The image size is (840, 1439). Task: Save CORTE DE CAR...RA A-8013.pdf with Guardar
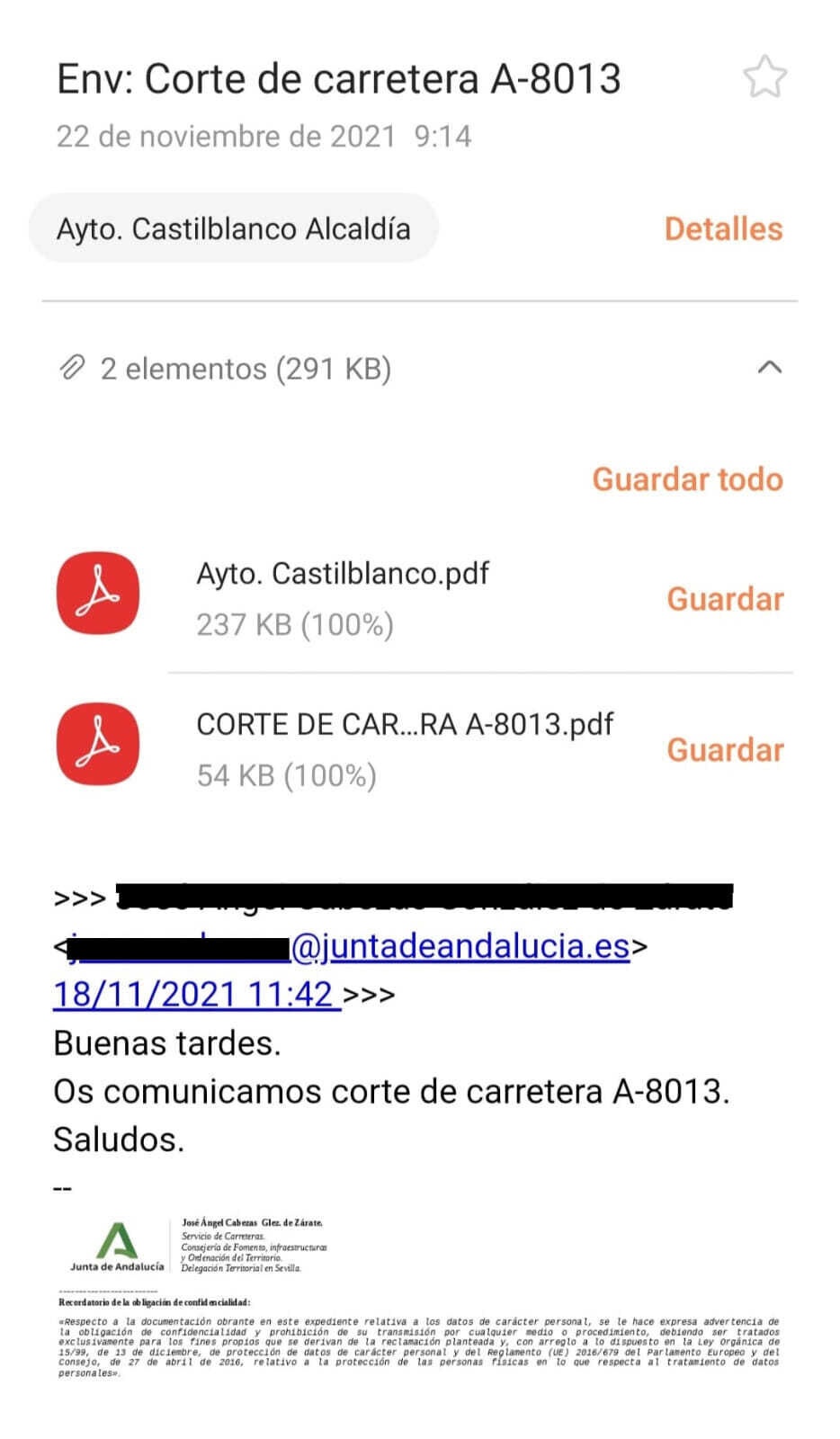click(726, 749)
